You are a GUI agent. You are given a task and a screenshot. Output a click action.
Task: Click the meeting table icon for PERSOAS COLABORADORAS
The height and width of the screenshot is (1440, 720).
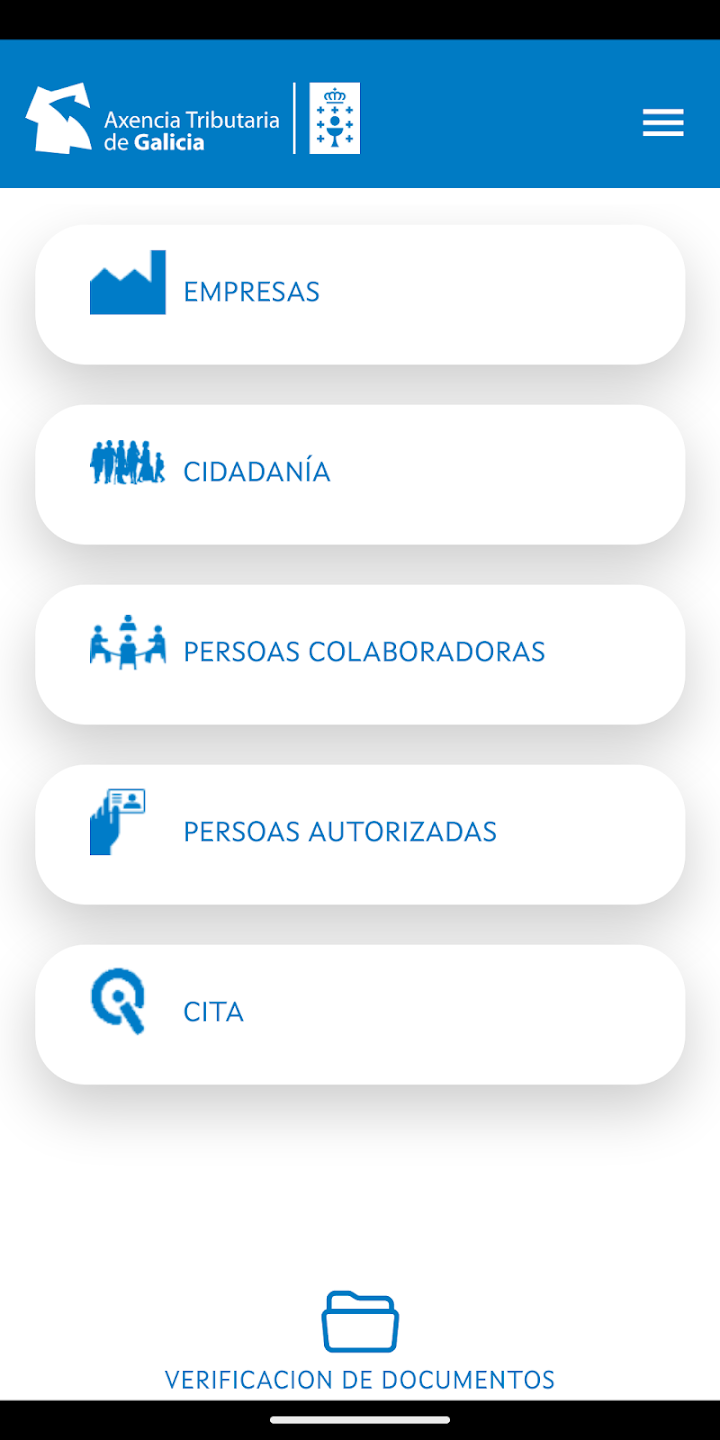coord(127,642)
